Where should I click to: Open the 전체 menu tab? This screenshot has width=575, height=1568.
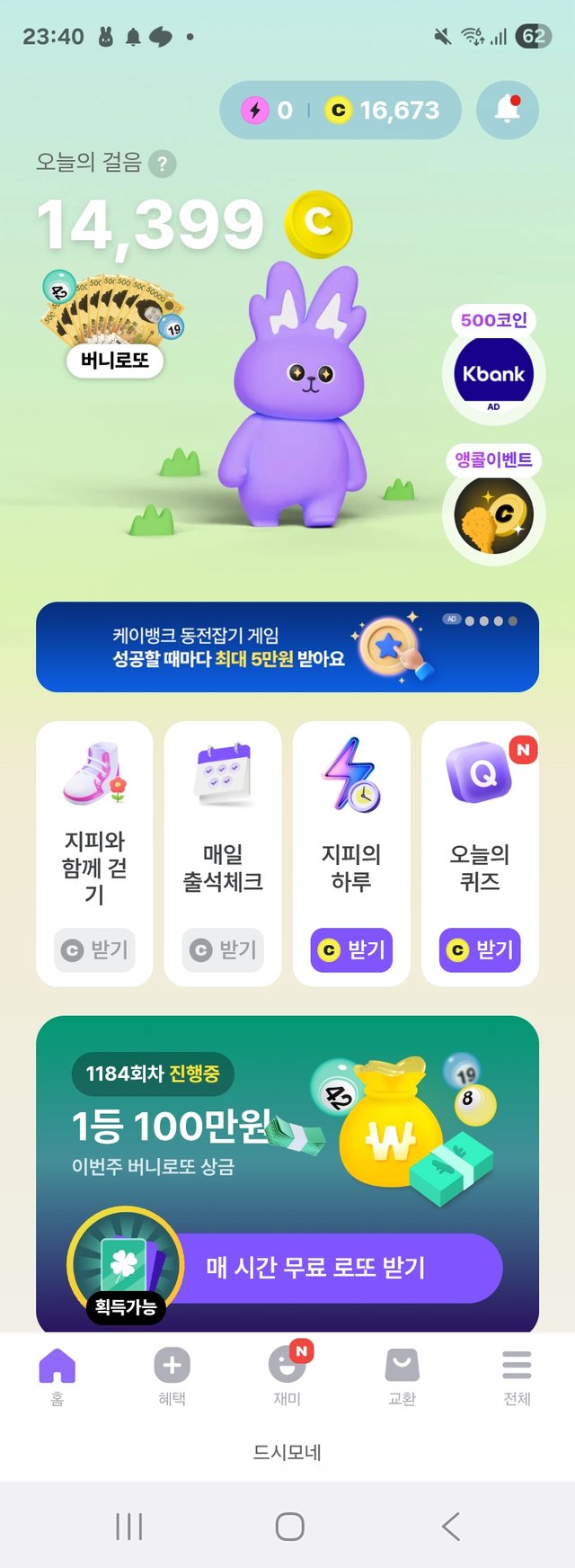pyautogui.click(x=517, y=1376)
